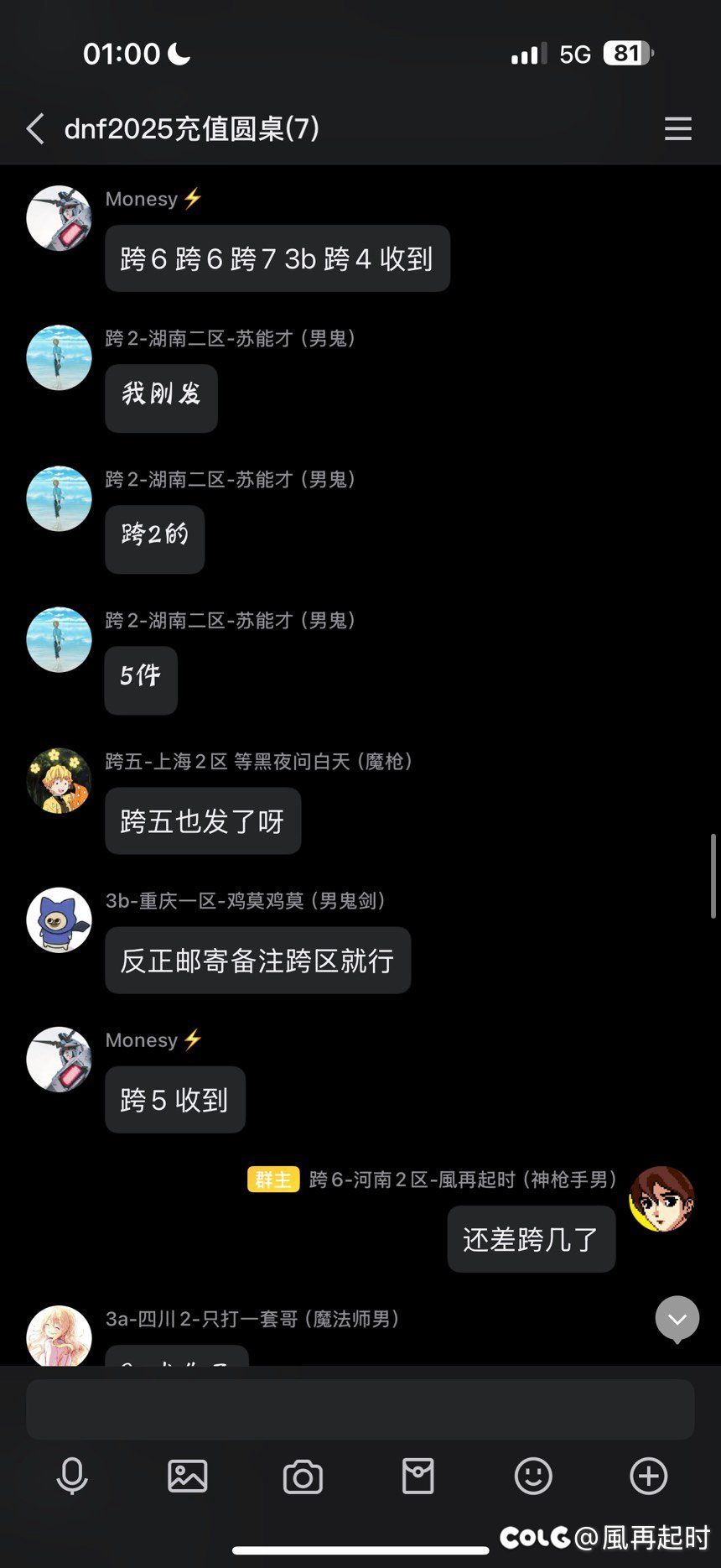This screenshot has width=721, height=1568.
Task: View profile of 鸡莫鸡莫 via avatar
Action: (x=59, y=920)
